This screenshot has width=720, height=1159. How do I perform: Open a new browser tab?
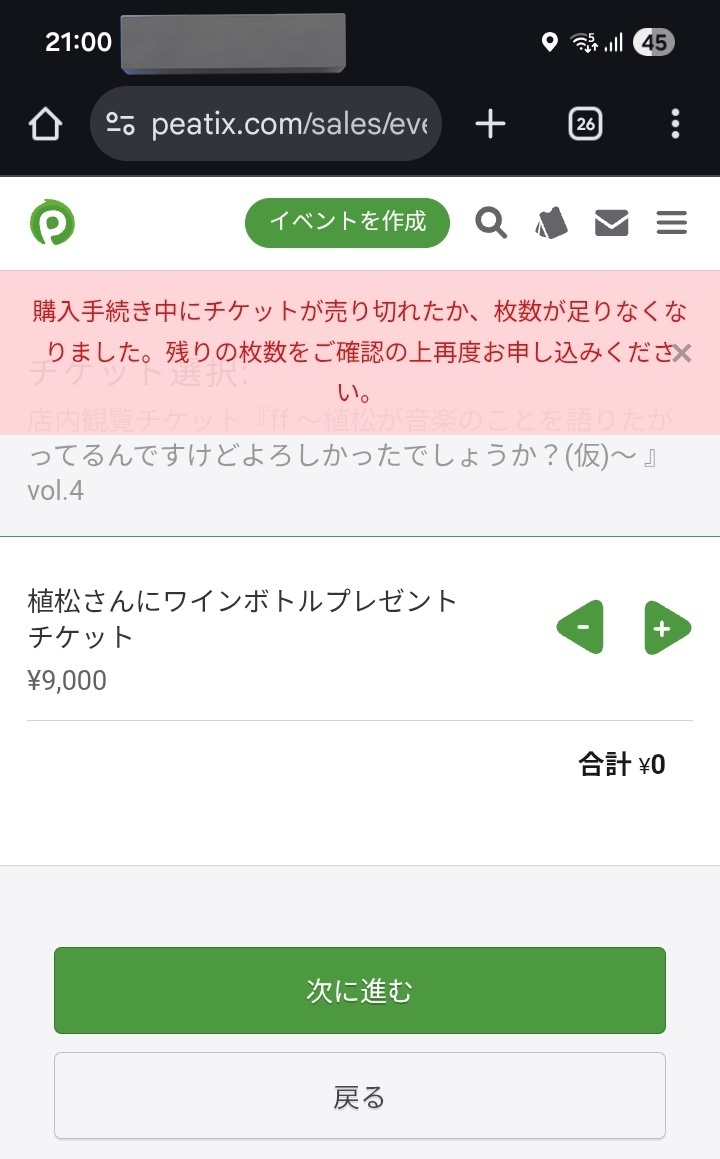click(x=490, y=125)
